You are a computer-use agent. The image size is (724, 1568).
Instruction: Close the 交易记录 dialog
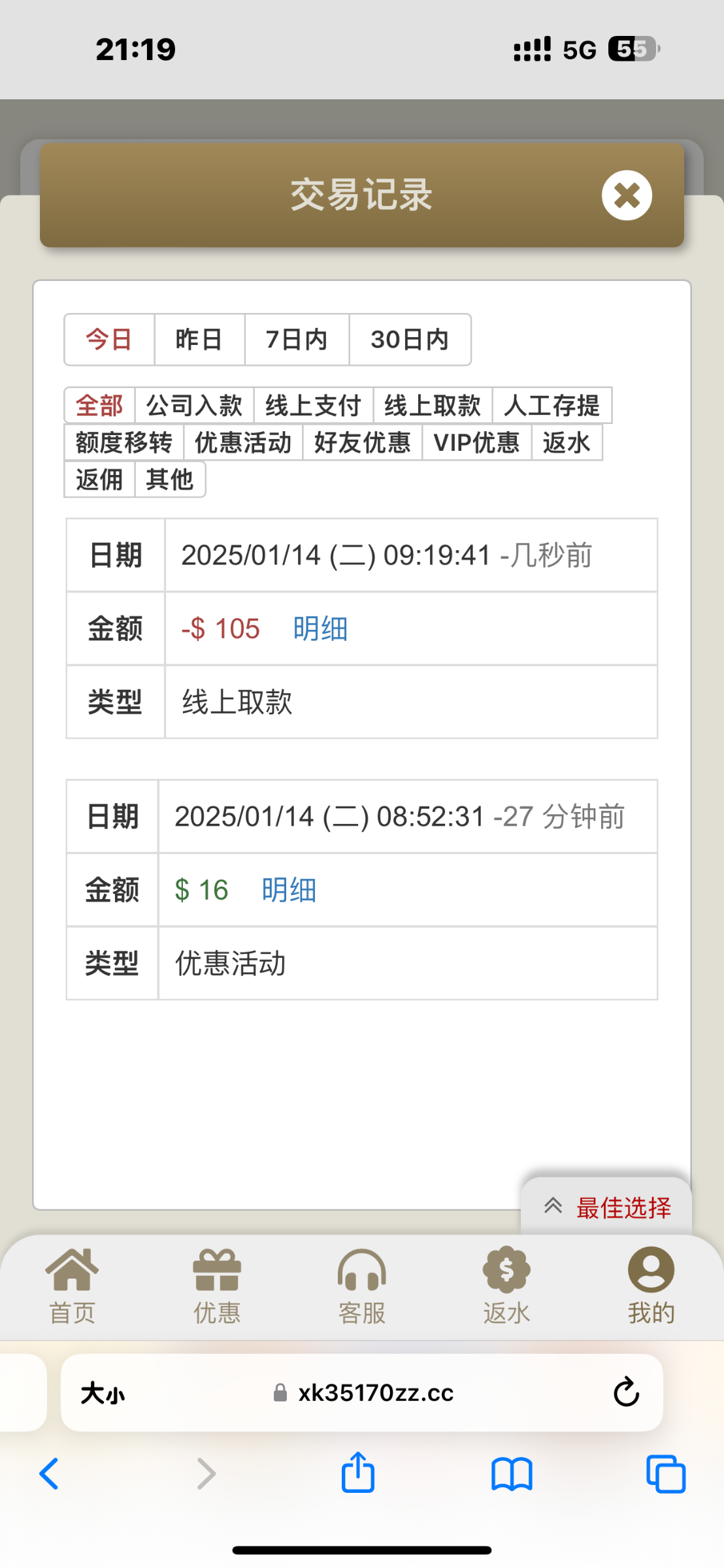[627, 195]
